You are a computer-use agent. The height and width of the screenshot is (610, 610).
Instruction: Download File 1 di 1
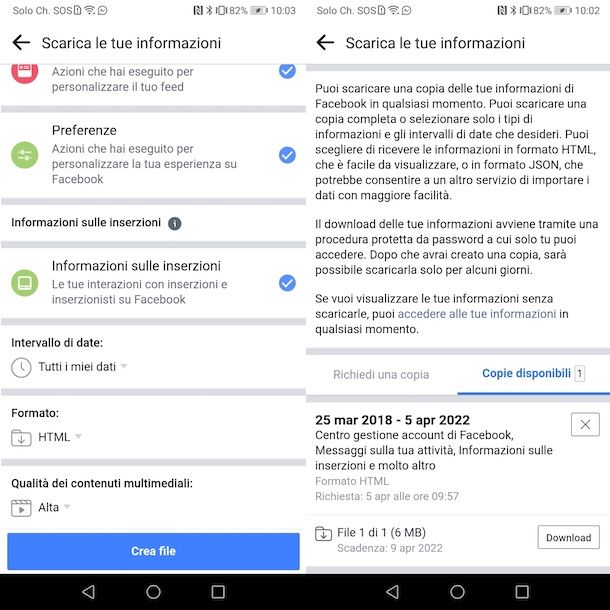(x=568, y=537)
